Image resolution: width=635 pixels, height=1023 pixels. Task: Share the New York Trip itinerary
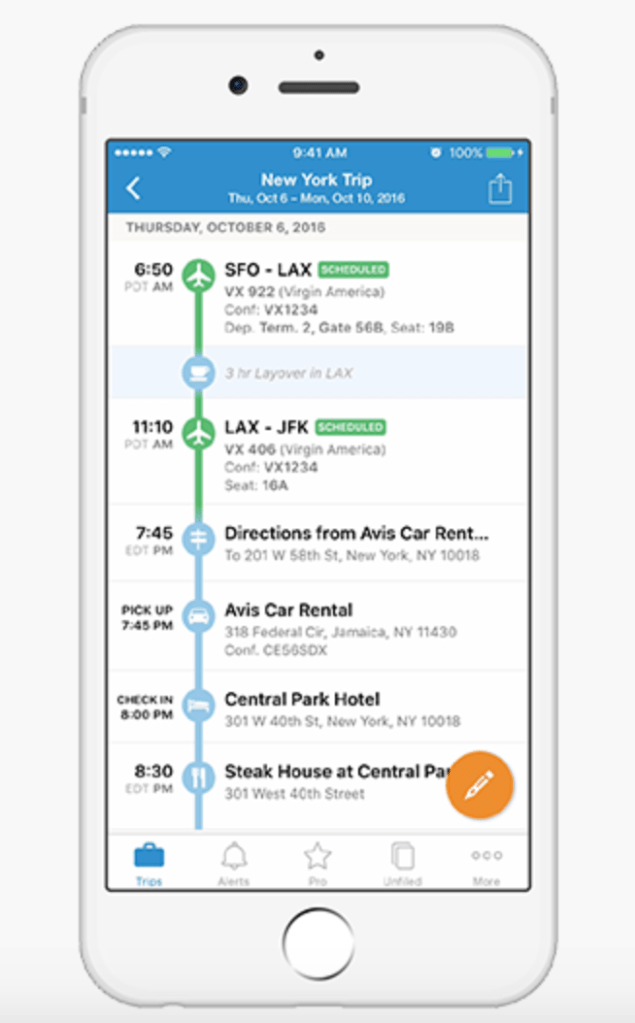[500, 188]
